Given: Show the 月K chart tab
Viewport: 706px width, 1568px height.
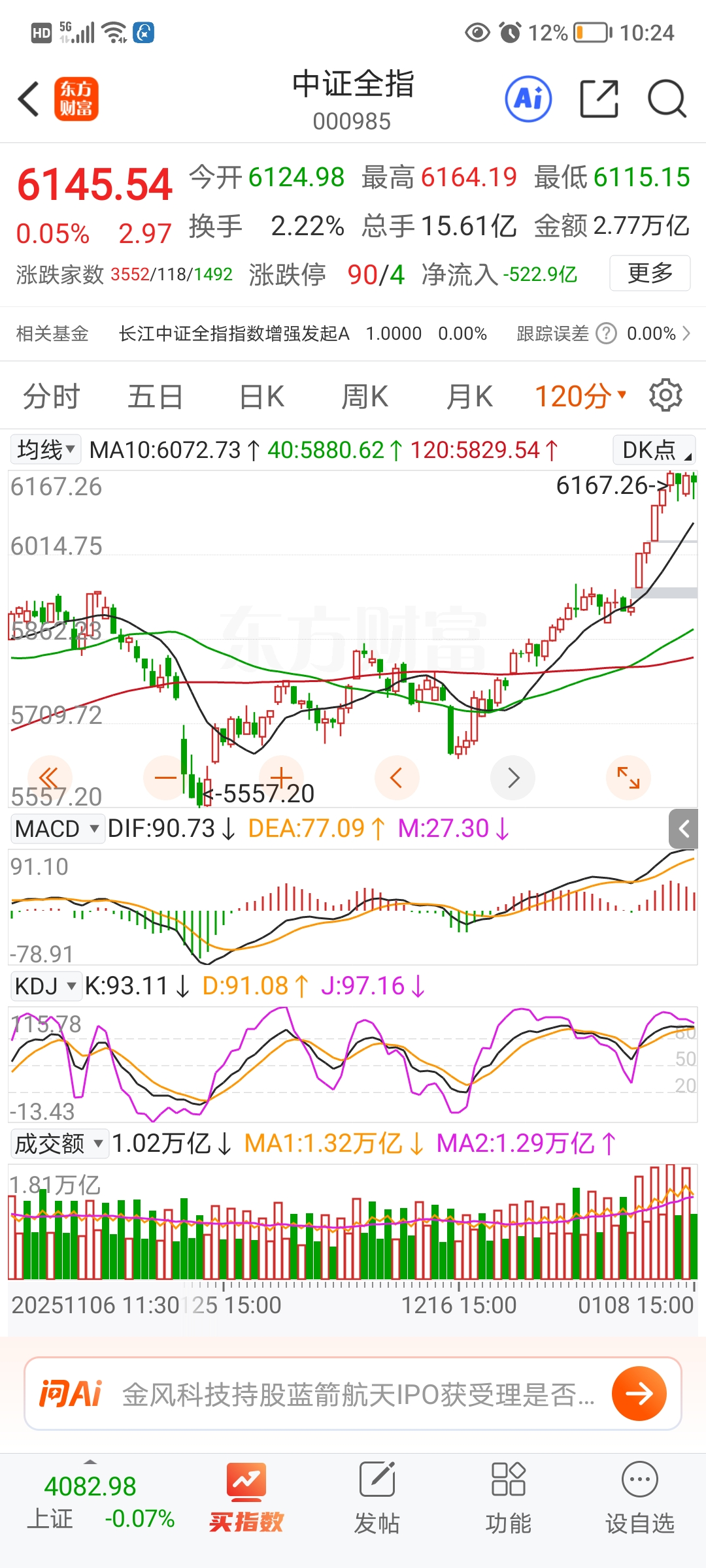Looking at the screenshot, I should click(x=469, y=397).
